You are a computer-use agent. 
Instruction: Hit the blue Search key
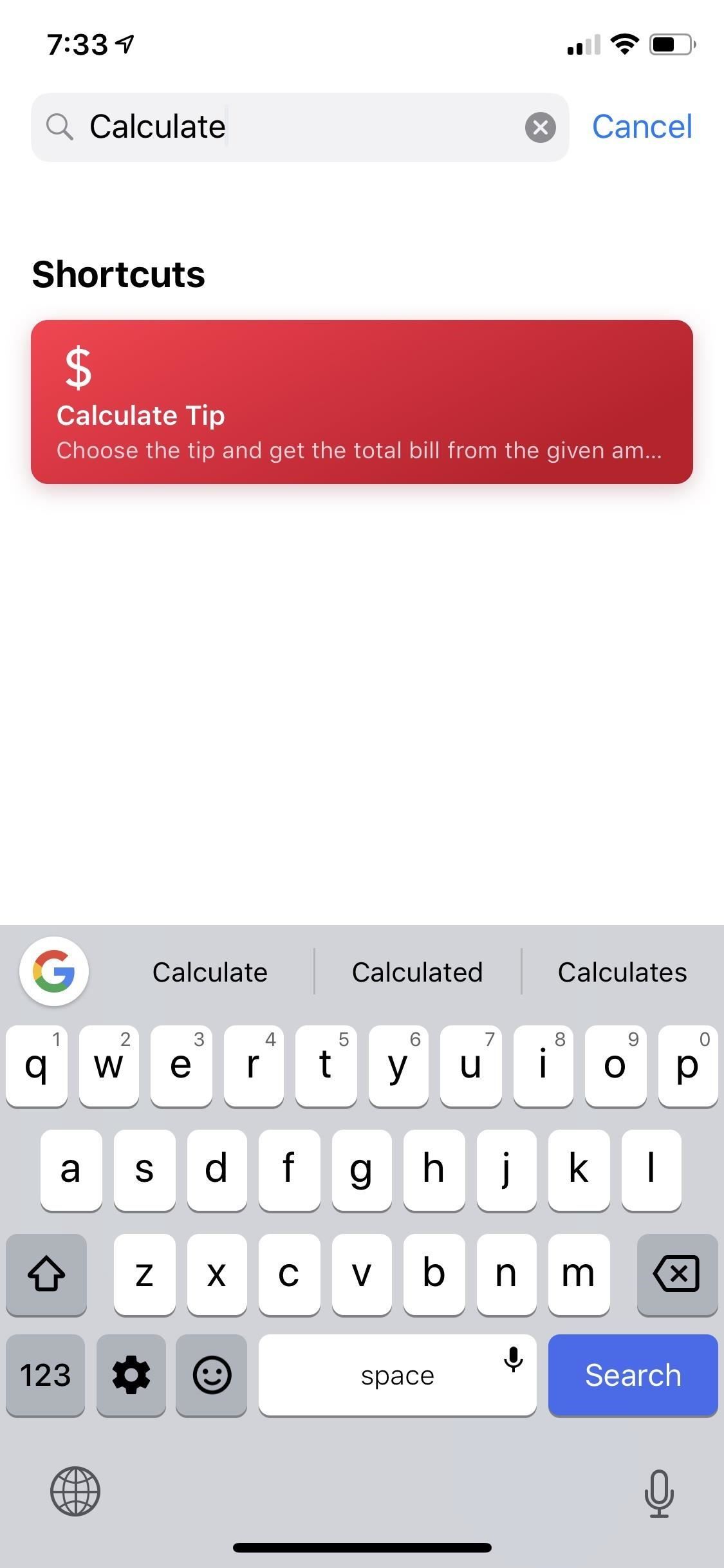pos(632,1375)
